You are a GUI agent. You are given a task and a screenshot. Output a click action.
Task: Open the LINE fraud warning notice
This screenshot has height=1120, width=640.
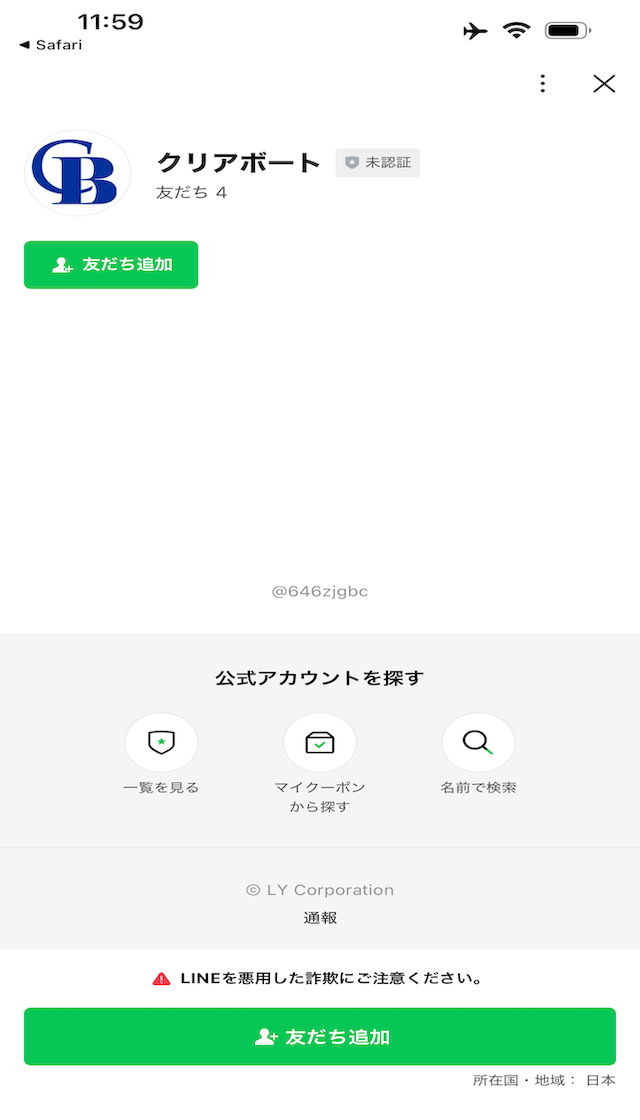click(320, 979)
